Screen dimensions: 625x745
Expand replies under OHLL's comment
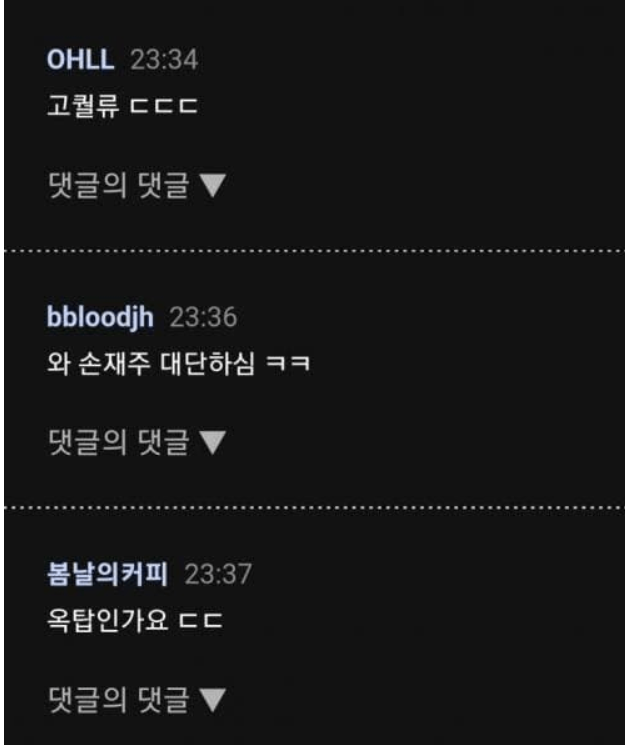(134, 186)
